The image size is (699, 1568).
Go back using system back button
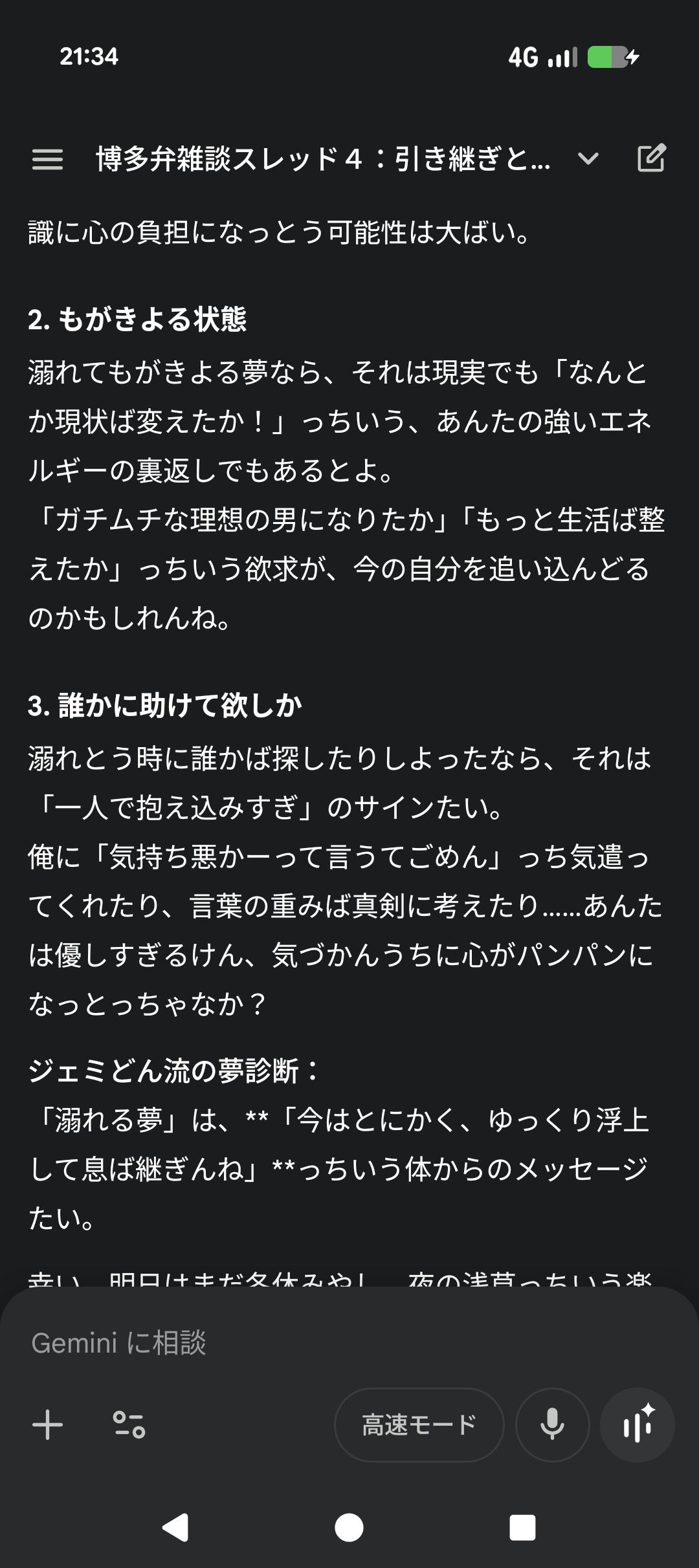pyautogui.click(x=175, y=1528)
